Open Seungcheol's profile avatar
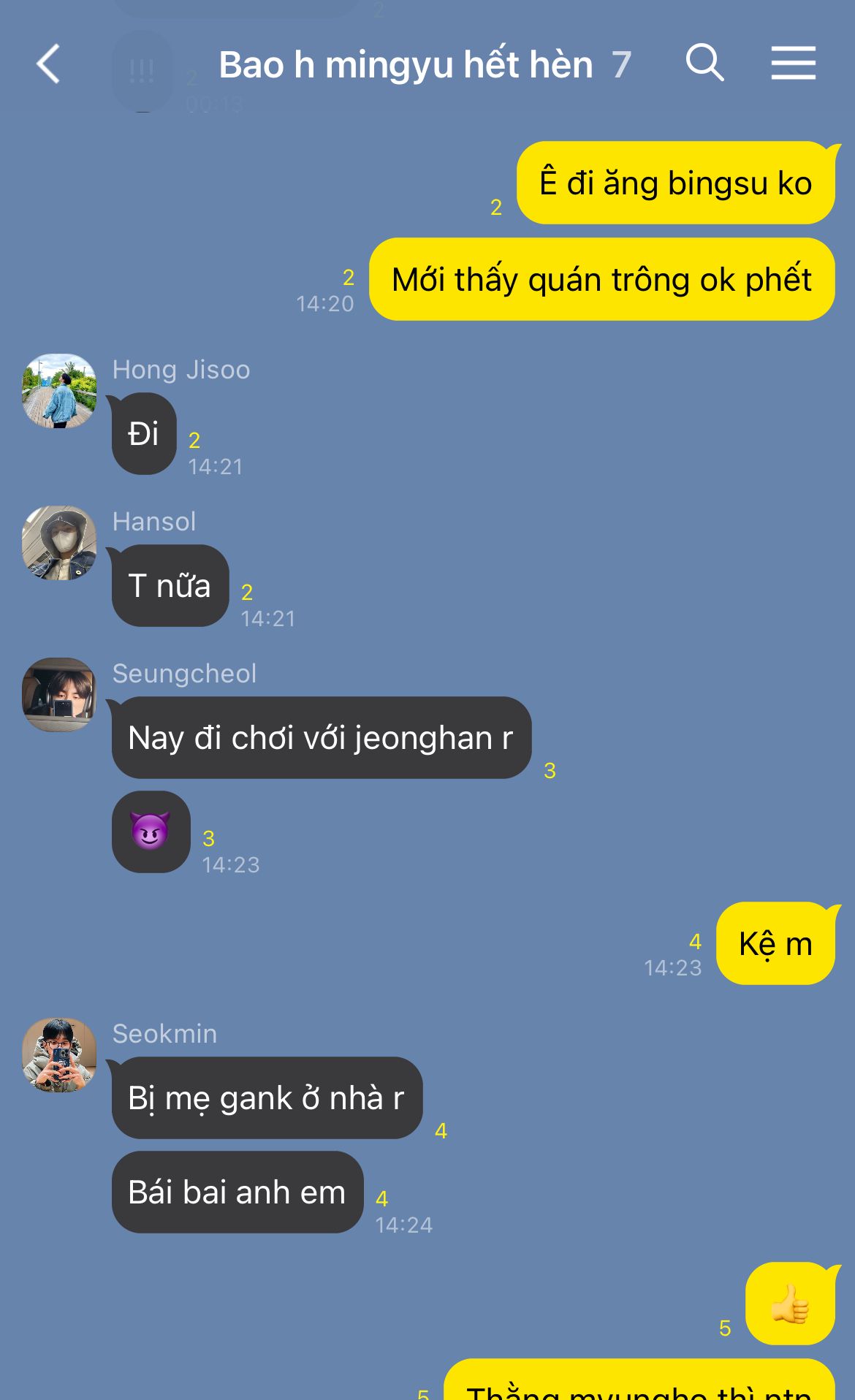Screen dimensions: 855x1400 [59, 695]
